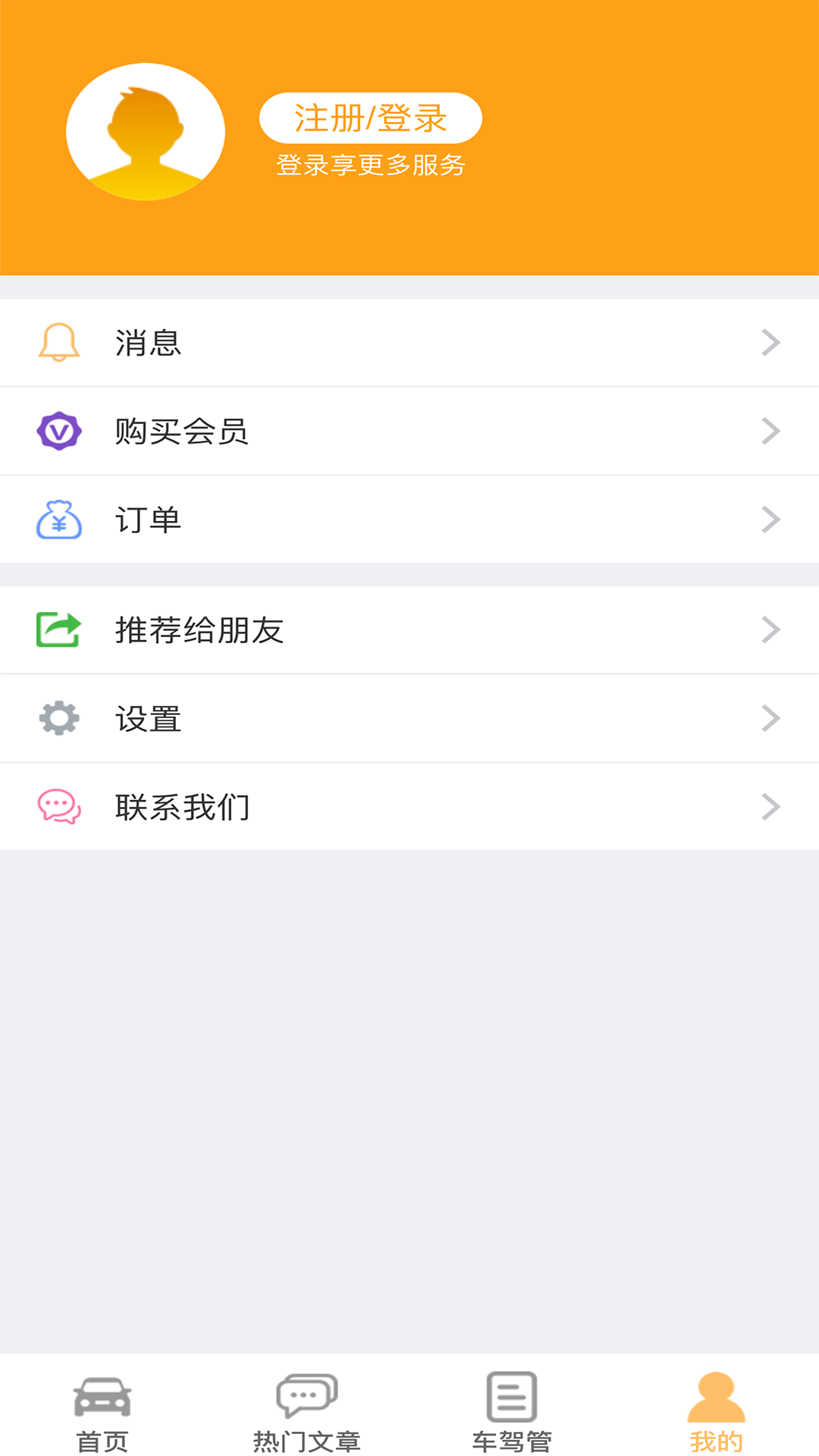The image size is (819, 1456).
Task: Tap the green share icon beside 推荐给朋友
Action: pos(58,629)
